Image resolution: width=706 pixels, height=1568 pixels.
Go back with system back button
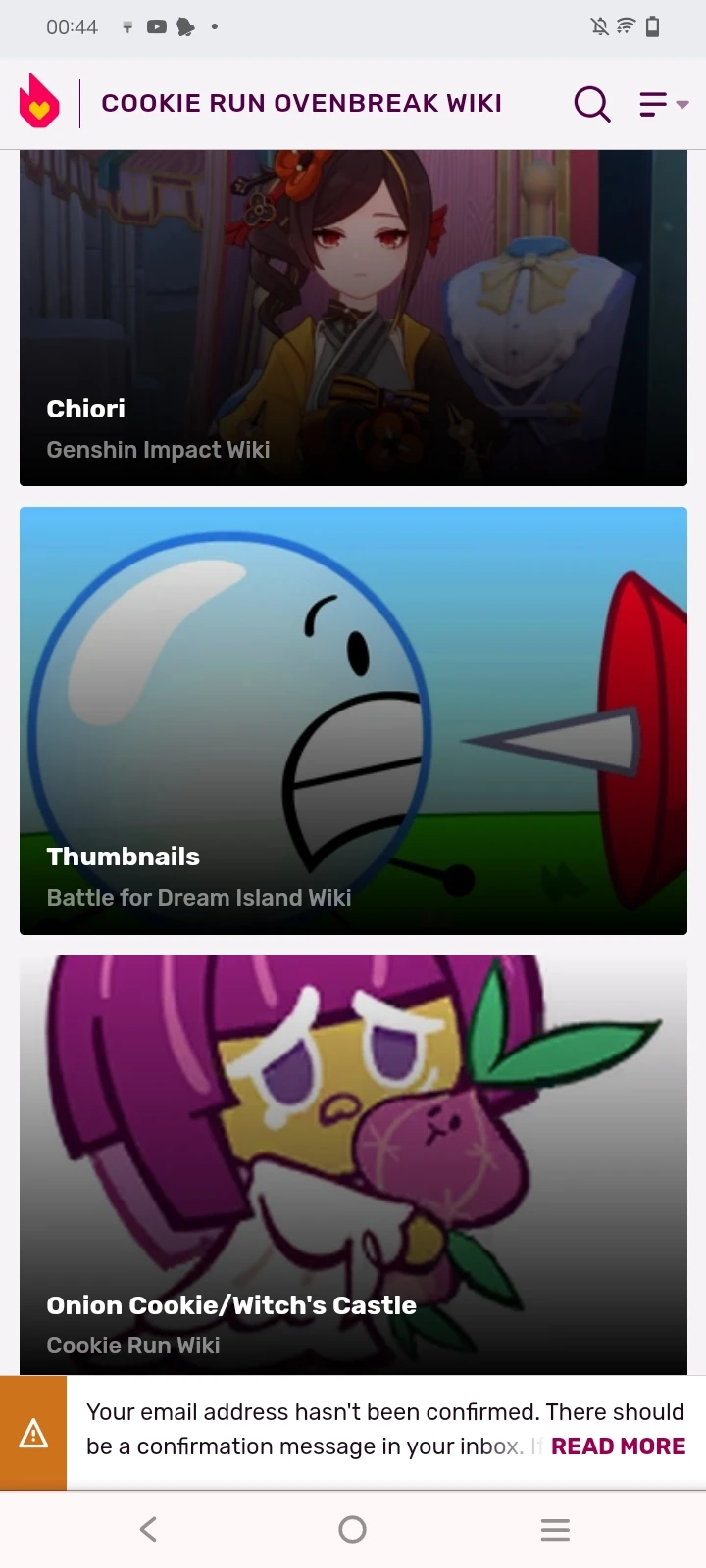149,1529
